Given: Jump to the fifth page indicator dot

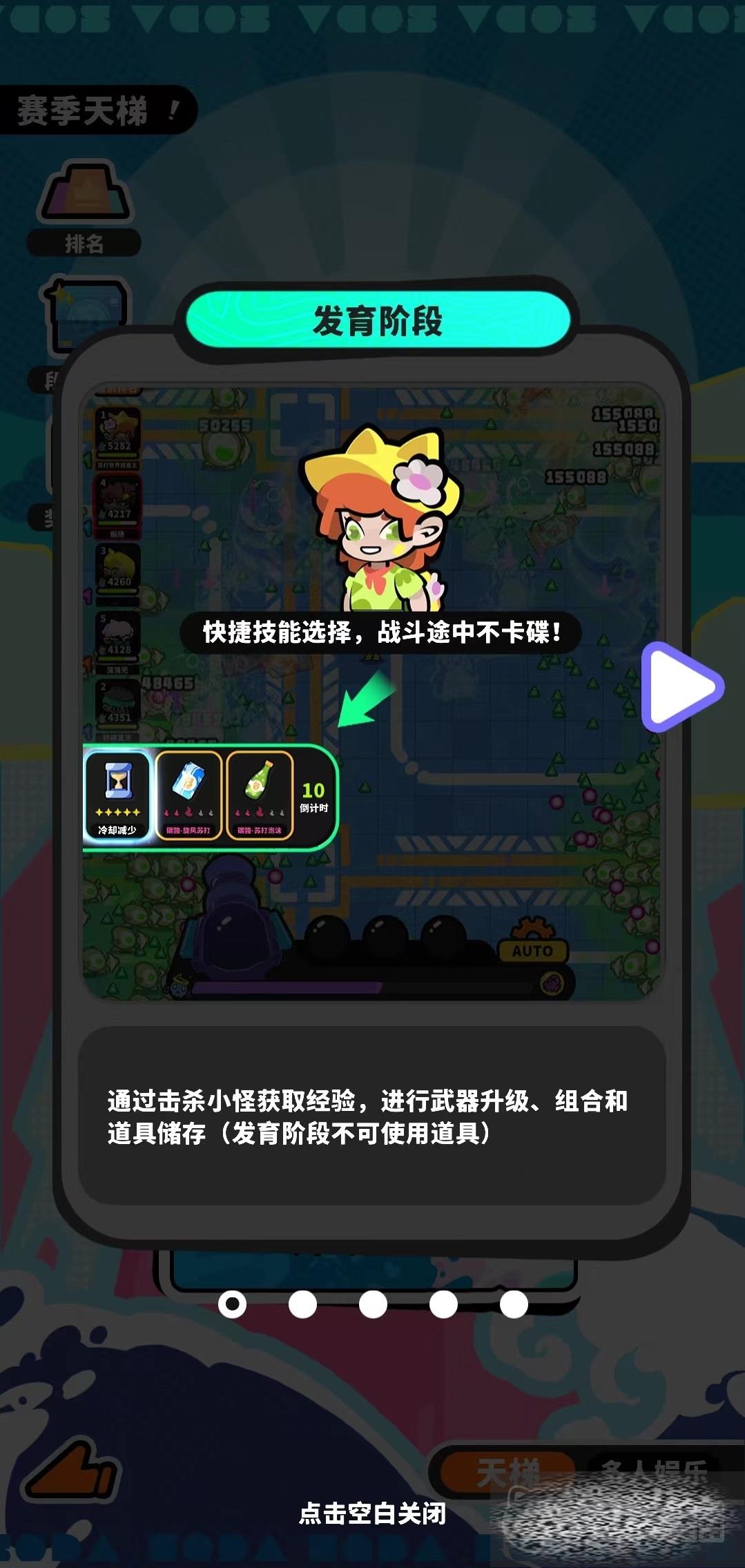Looking at the screenshot, I should click(x=514, y=1304).
